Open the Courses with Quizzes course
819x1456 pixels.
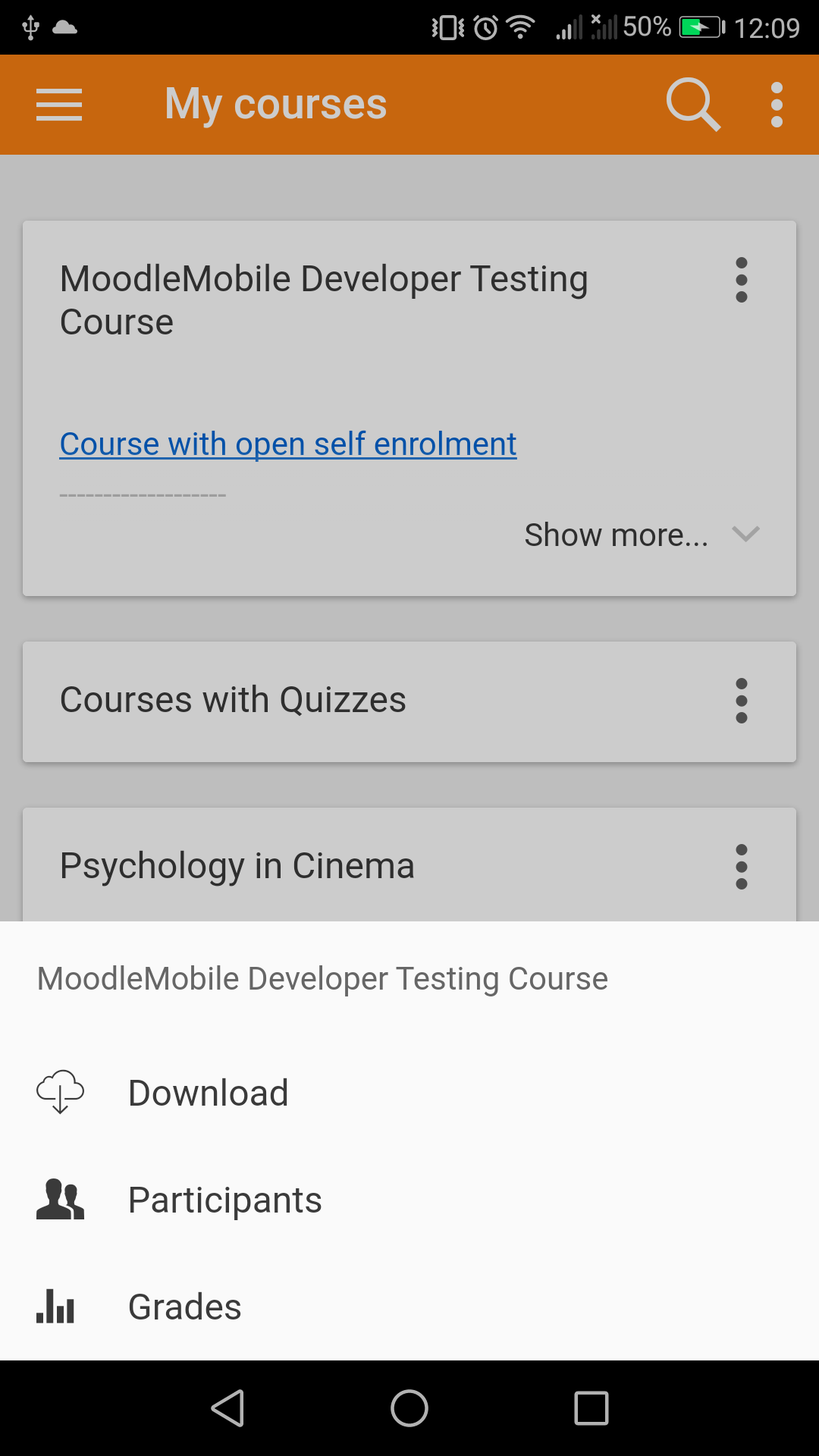click(233, 700)
